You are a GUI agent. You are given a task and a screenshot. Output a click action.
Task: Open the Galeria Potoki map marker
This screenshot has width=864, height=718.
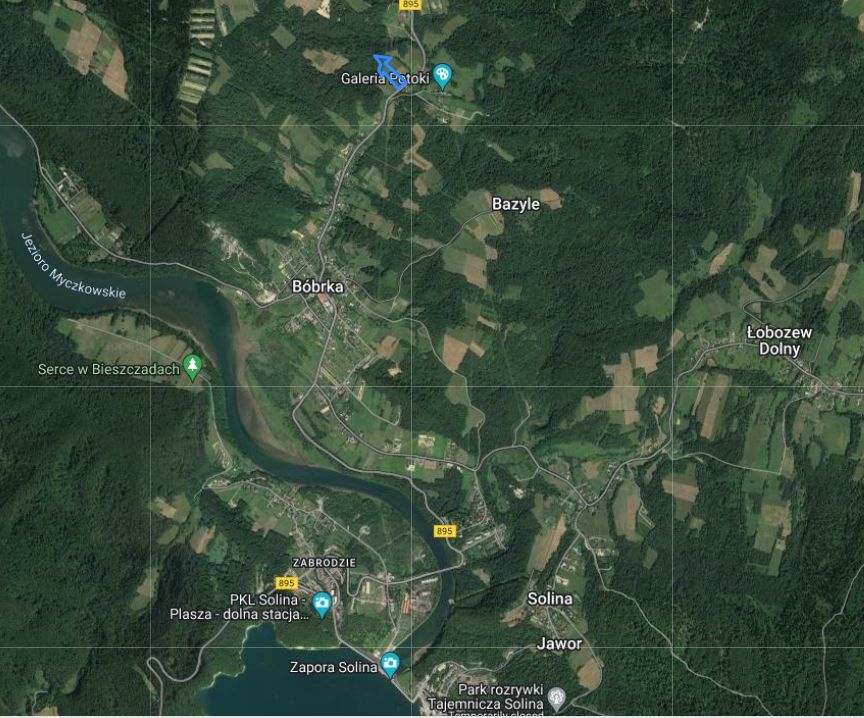(442, 76)
